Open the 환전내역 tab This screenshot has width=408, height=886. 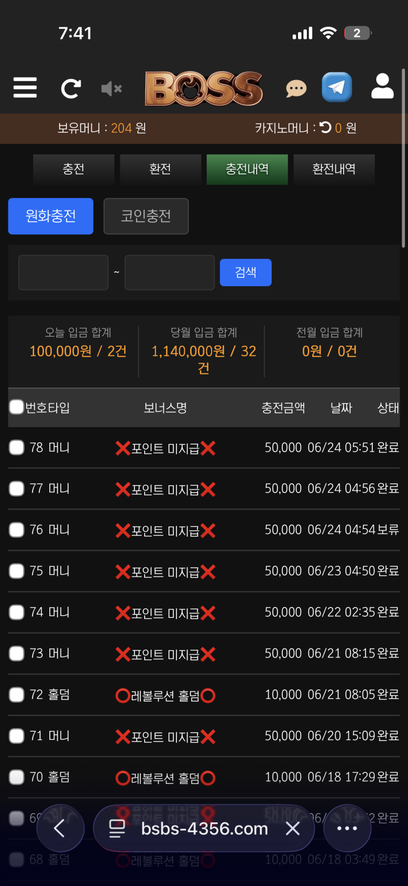[334, 169]
